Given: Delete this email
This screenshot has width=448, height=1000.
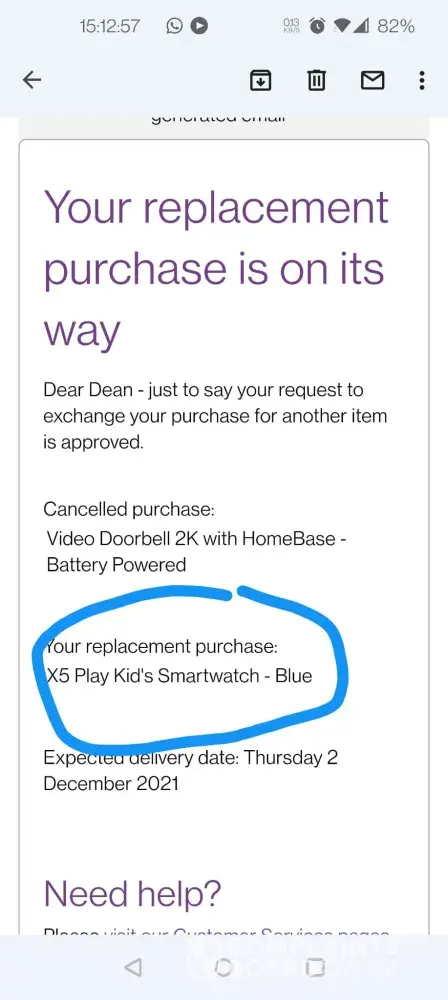Looking at the screenshot, I should [317, 80].
